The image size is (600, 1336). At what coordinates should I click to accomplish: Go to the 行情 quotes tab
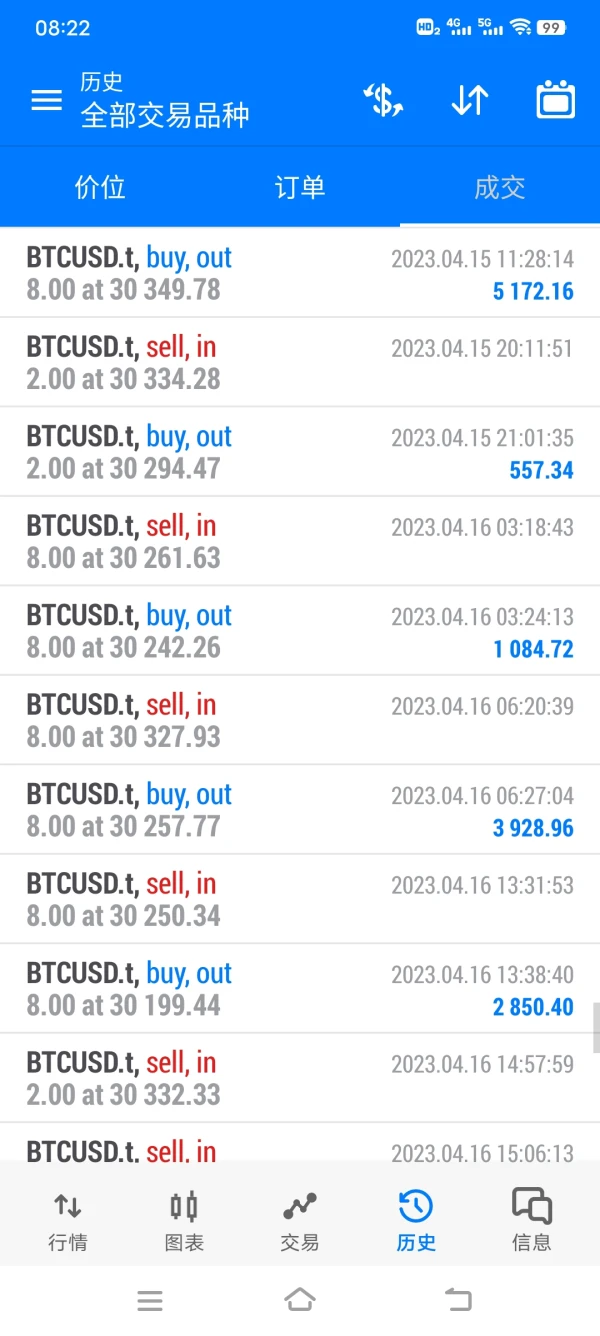[68, 1221]
